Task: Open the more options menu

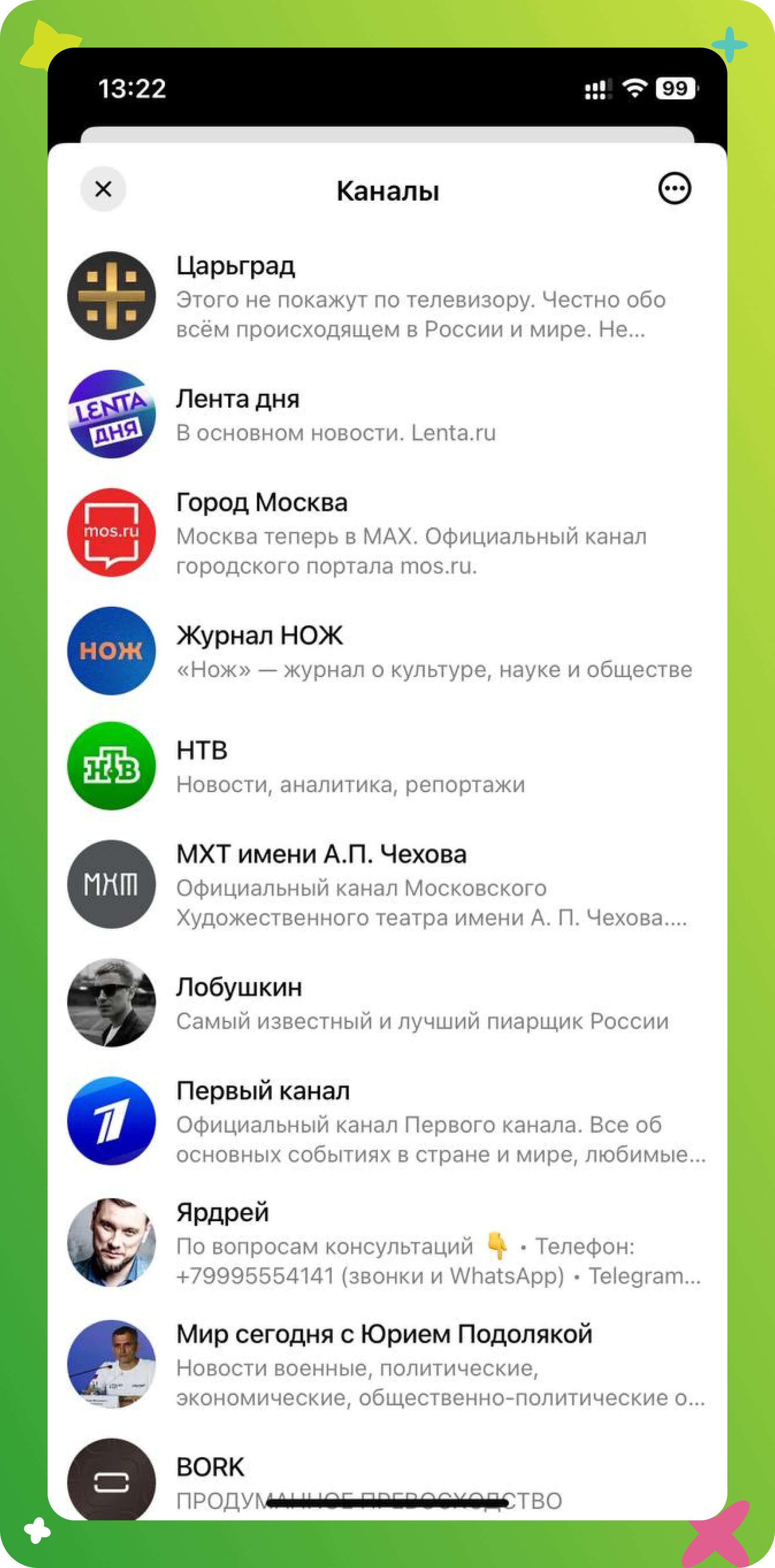Action: 675,189
